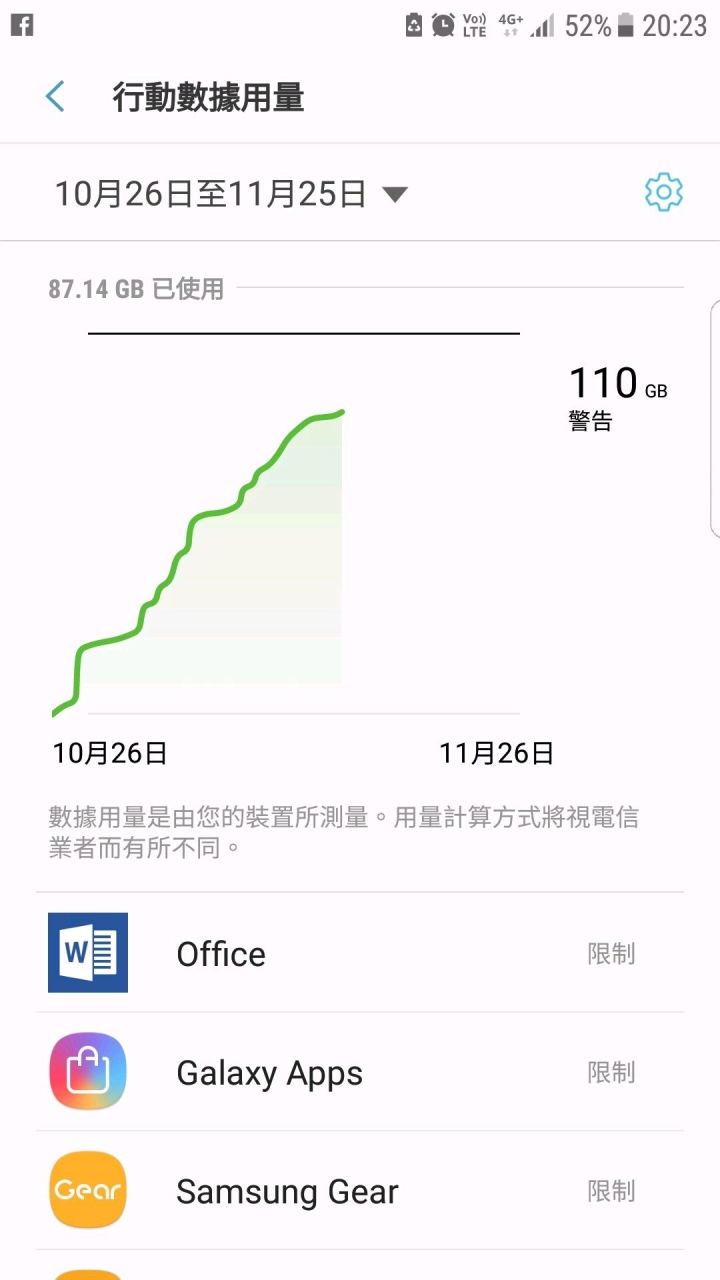The width and height of the screenshot is (720, 1280).
Task: Open the data usage settings gear
Action: coord(663,192)
